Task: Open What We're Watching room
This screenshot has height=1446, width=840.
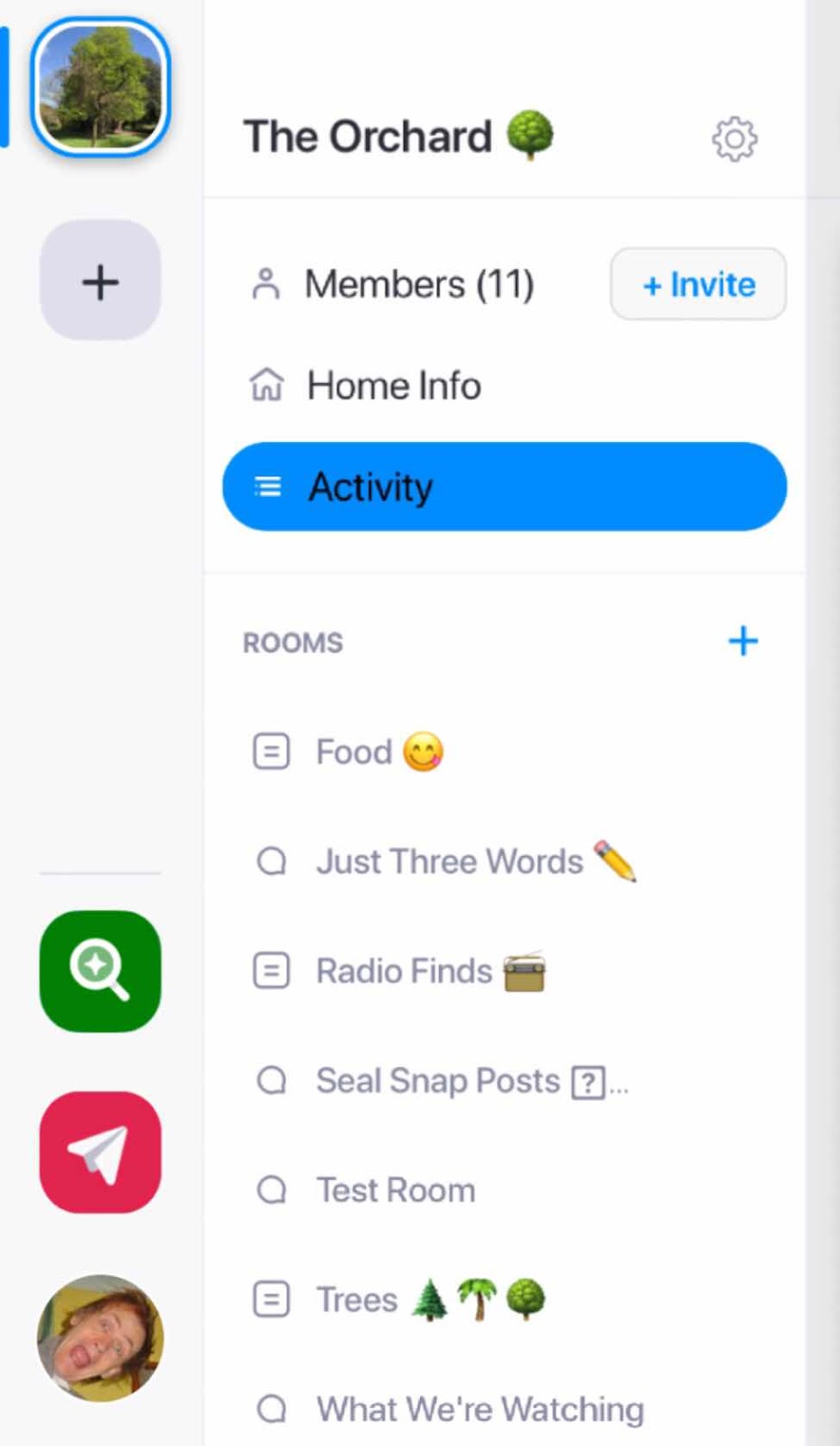Action: tap(480, 1409)
